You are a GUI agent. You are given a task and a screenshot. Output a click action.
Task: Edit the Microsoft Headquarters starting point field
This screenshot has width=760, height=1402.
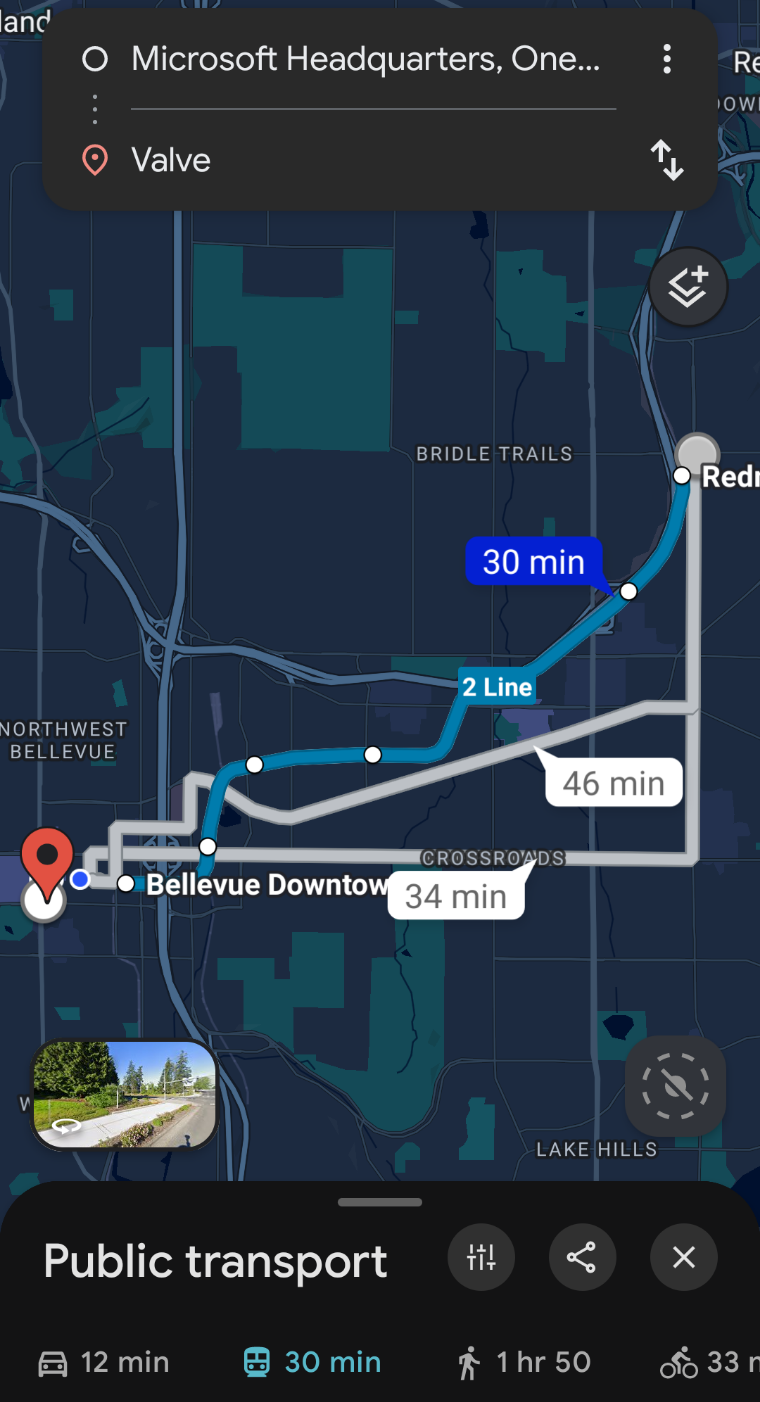(365, 60)
